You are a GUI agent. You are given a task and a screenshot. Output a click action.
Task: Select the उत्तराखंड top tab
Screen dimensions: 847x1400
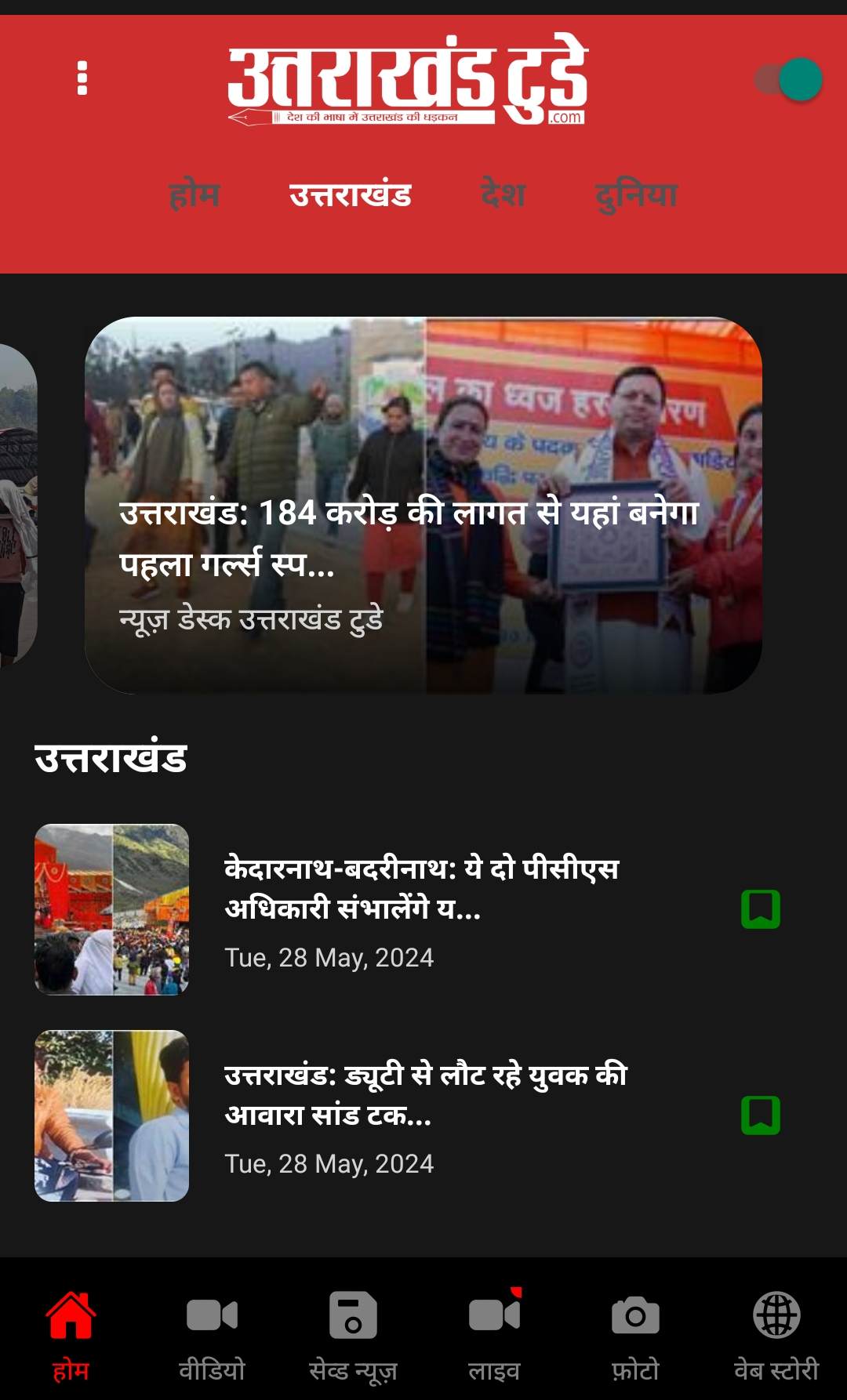pos(351,195)
